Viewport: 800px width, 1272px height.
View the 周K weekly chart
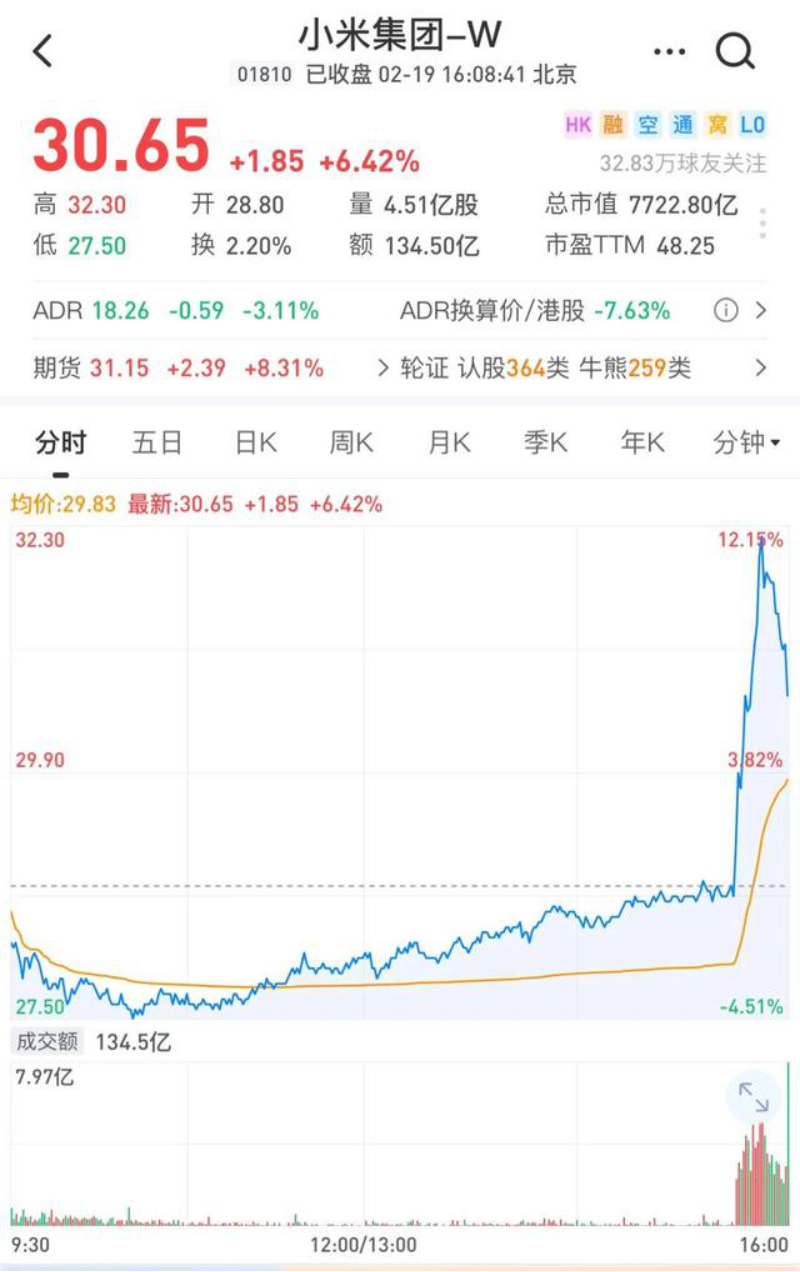point(351,443)
